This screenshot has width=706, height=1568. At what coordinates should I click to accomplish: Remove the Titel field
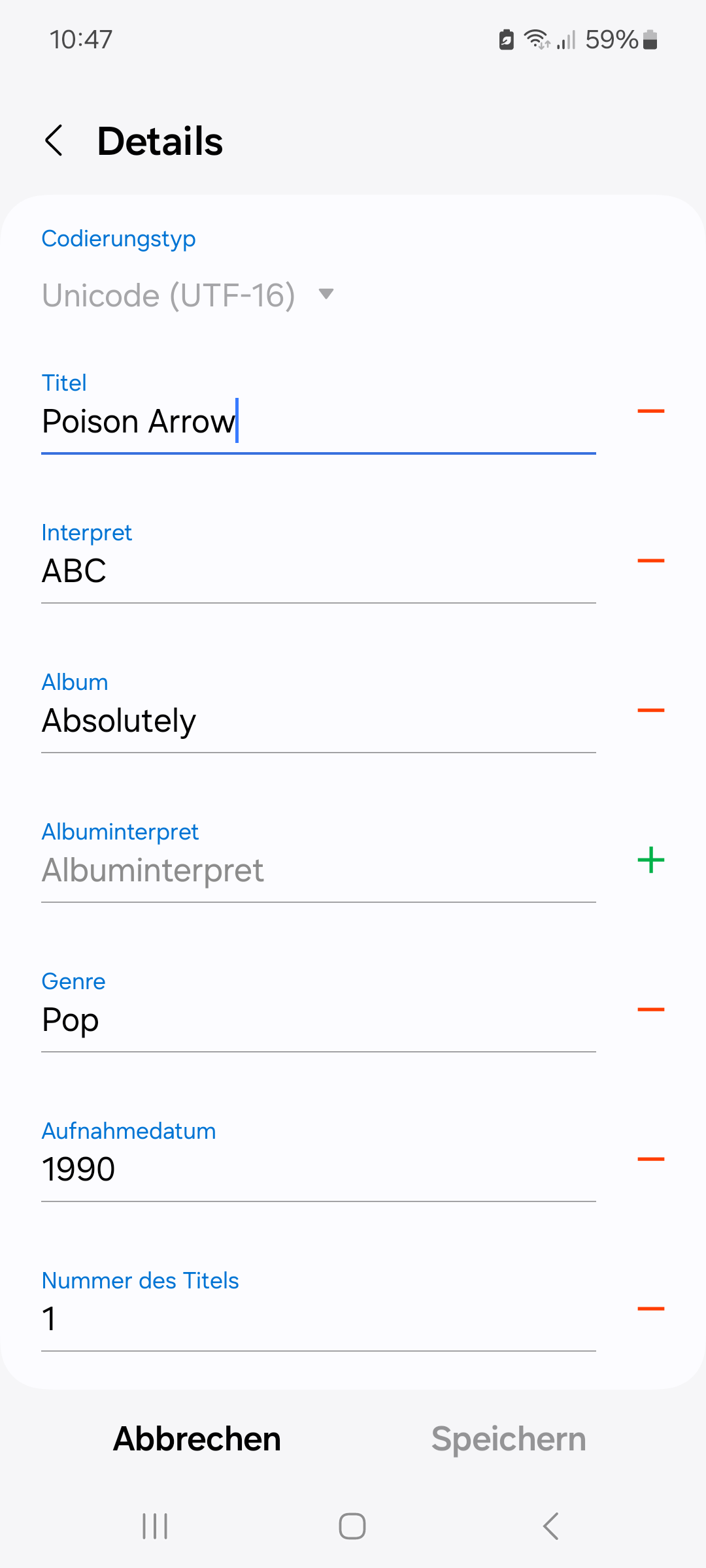(x=650, y=411)
